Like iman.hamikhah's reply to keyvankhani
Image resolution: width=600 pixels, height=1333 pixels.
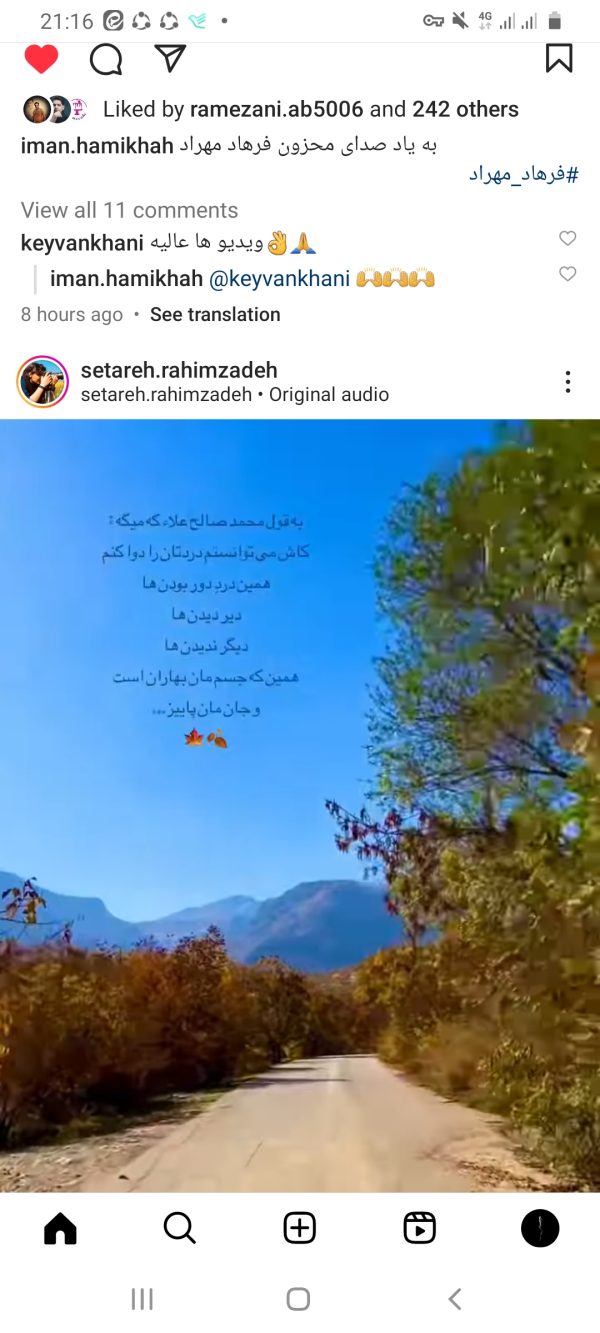[567, 274]
